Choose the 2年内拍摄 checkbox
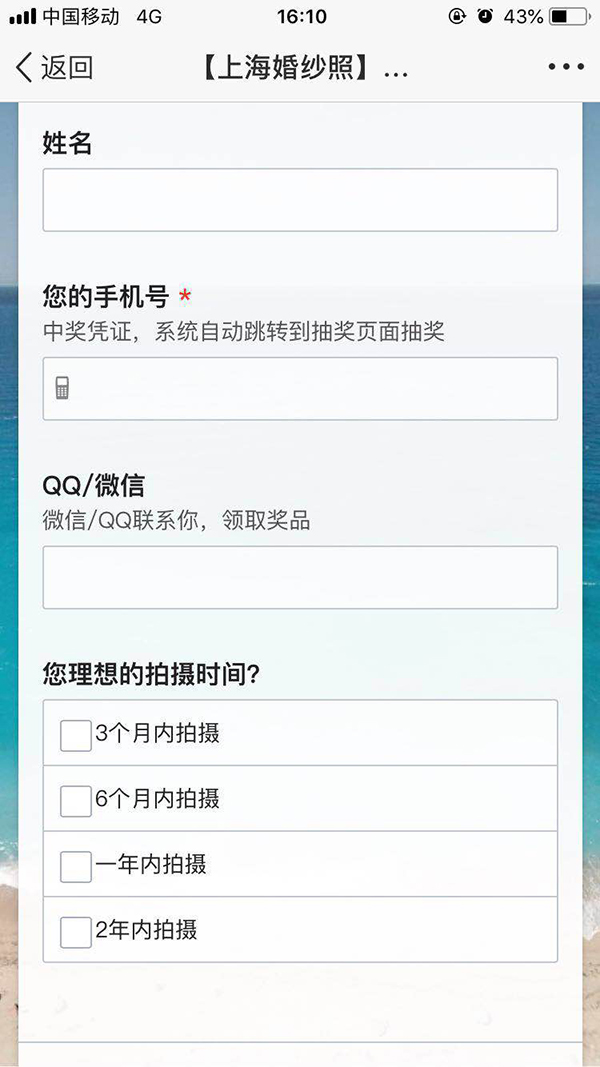Viewport: 600px width, 1067px height. 76,932
